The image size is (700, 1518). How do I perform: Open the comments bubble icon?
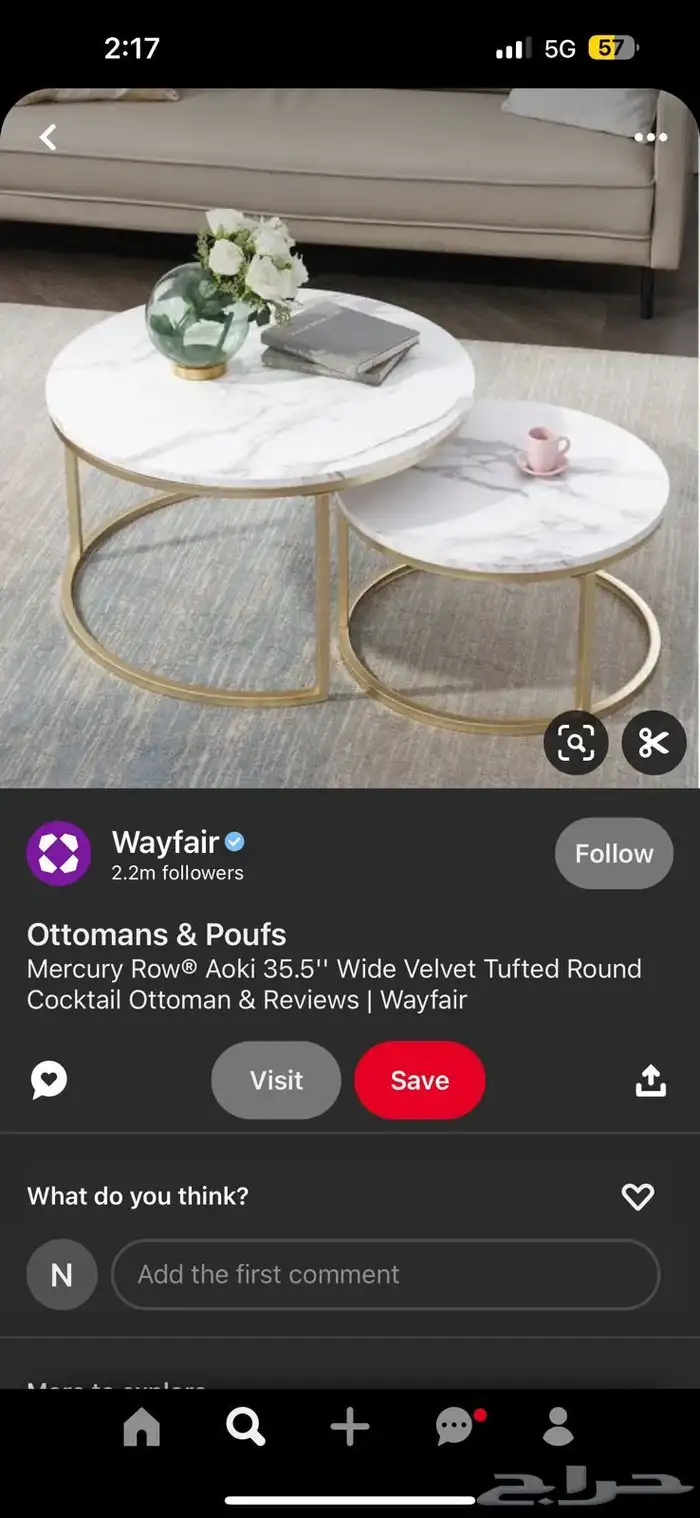coord(49,1080)
